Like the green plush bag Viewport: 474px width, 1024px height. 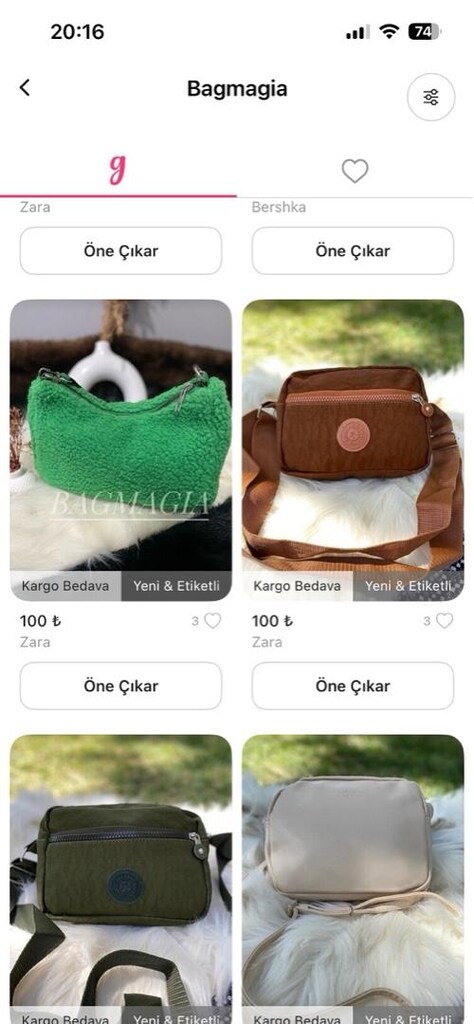click(212, 620)
